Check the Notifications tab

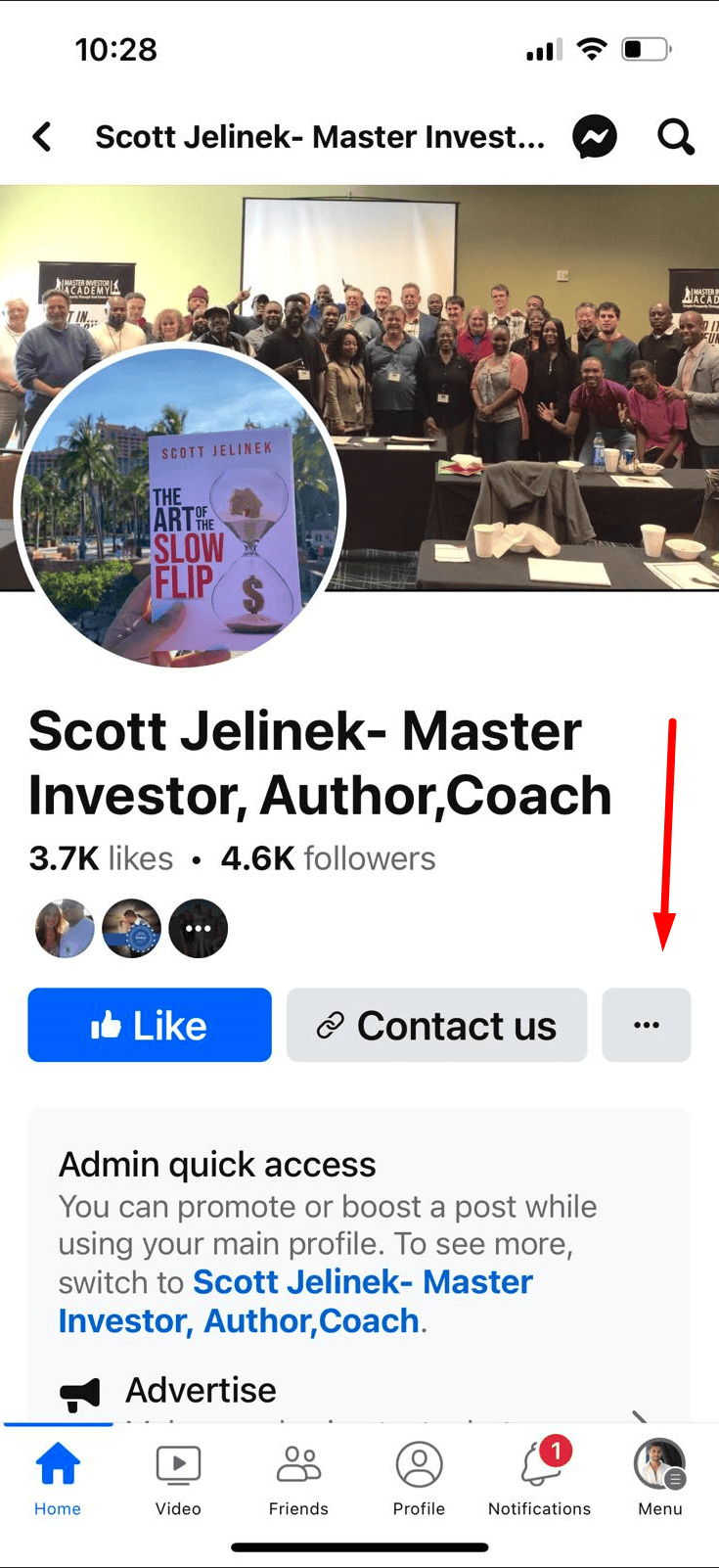click(x=539, y=1478)
